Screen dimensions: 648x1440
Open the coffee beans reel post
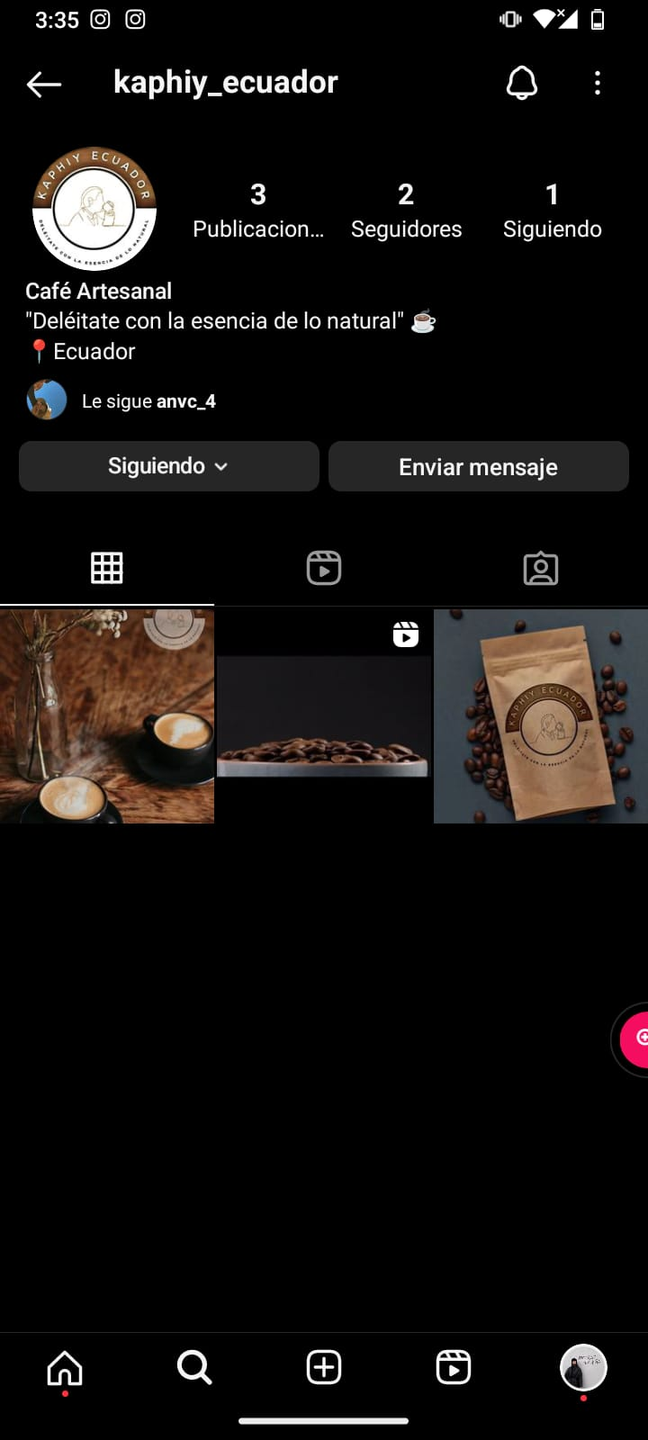323,716
